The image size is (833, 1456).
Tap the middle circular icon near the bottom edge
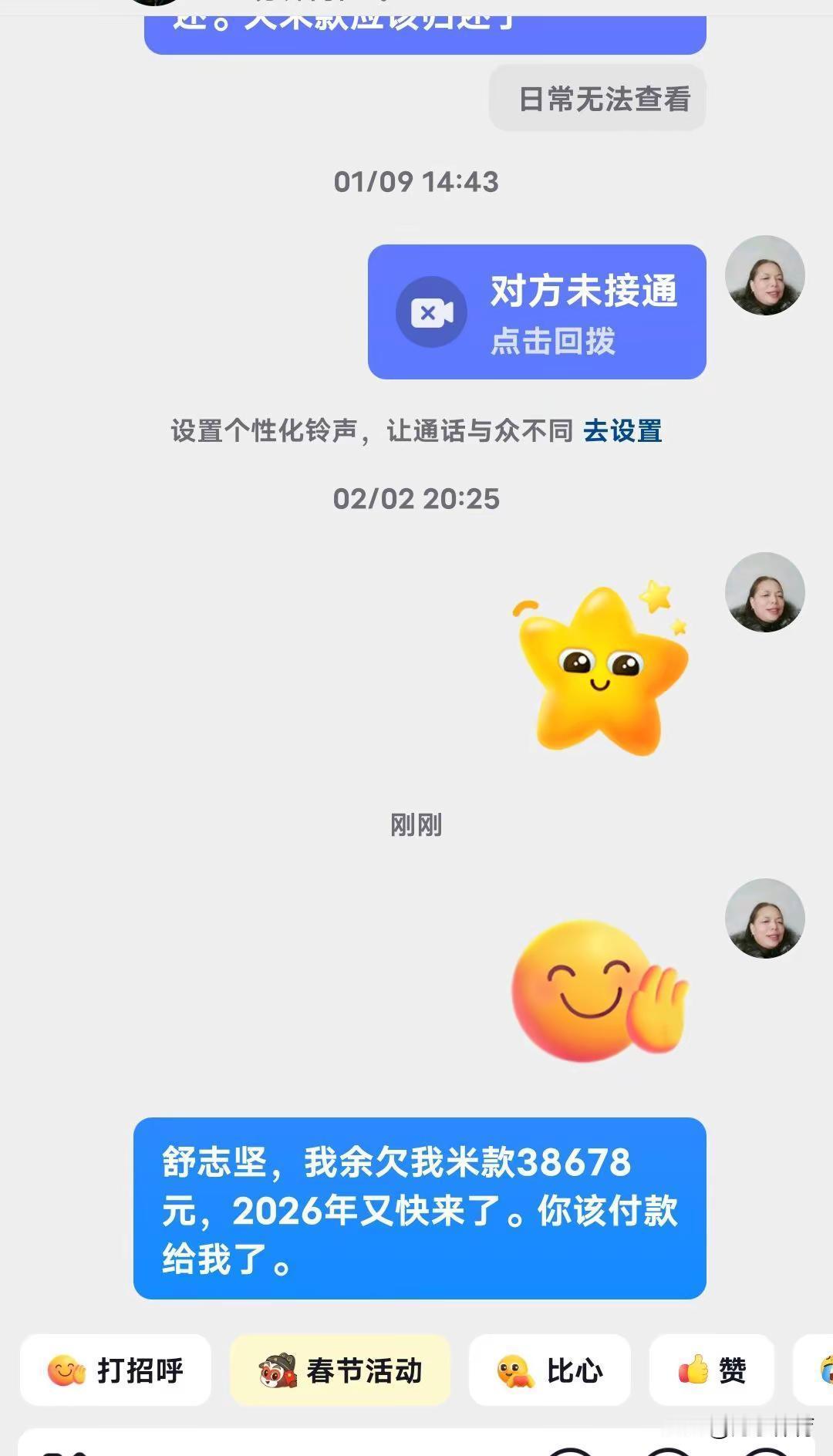point(667,1454)
